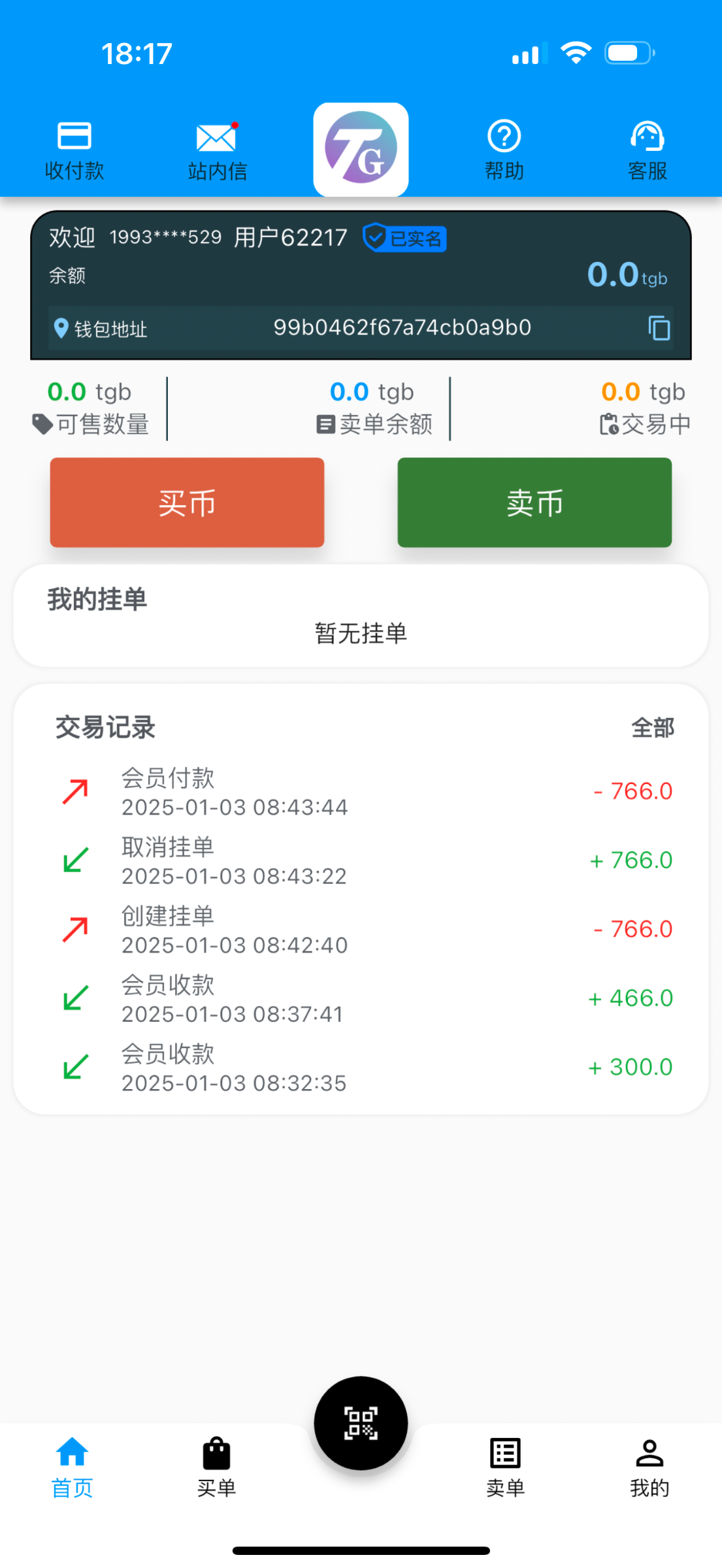
Task: Open 站内信 inbox messages
Action: click(217, 151)
